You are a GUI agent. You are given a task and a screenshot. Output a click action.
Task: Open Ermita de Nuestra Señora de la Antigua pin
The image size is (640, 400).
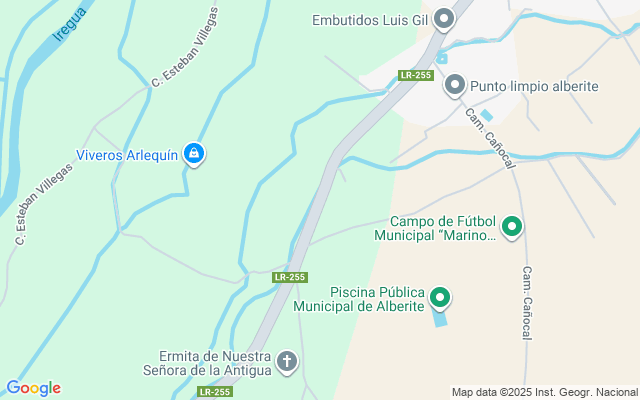(x=287, y=362)
